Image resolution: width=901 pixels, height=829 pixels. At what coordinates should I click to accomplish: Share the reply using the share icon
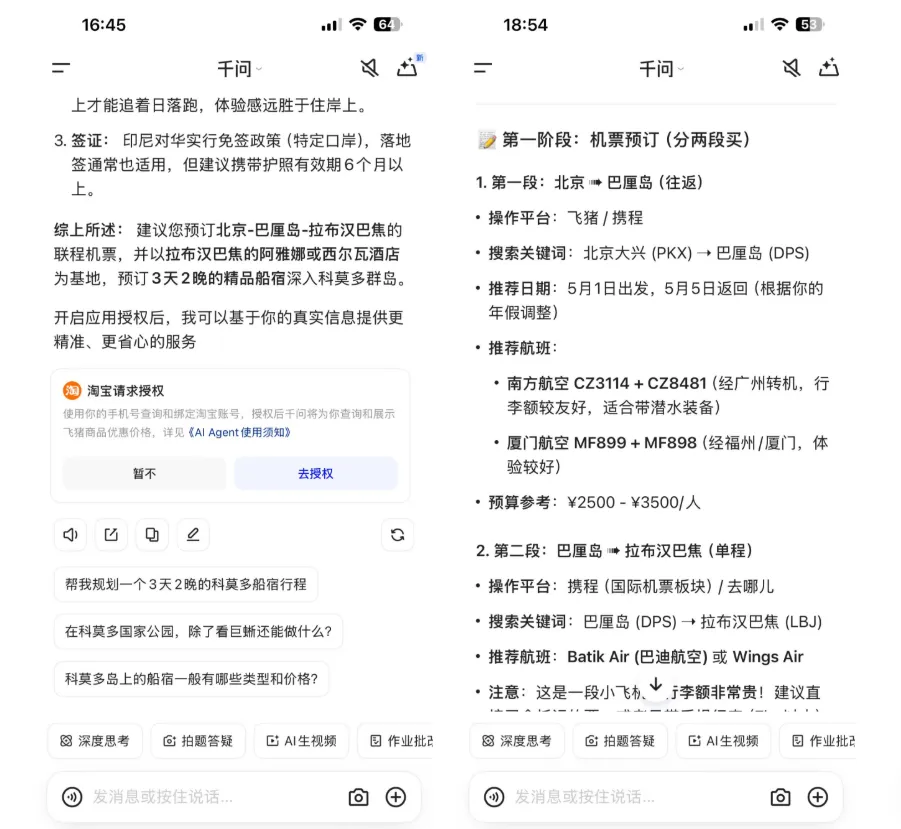[111, 535]
